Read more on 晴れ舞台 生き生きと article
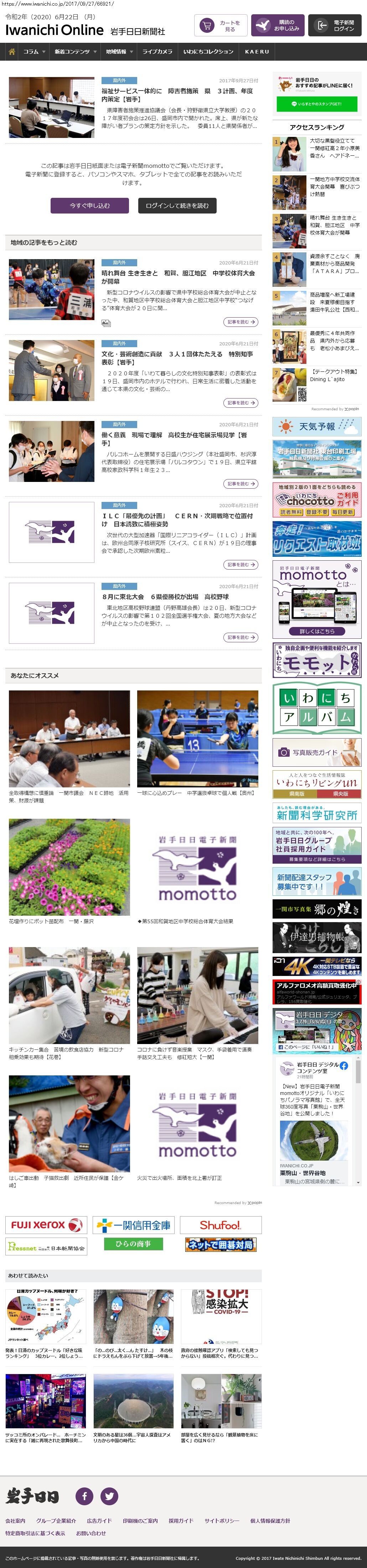 tap(241, 322)
